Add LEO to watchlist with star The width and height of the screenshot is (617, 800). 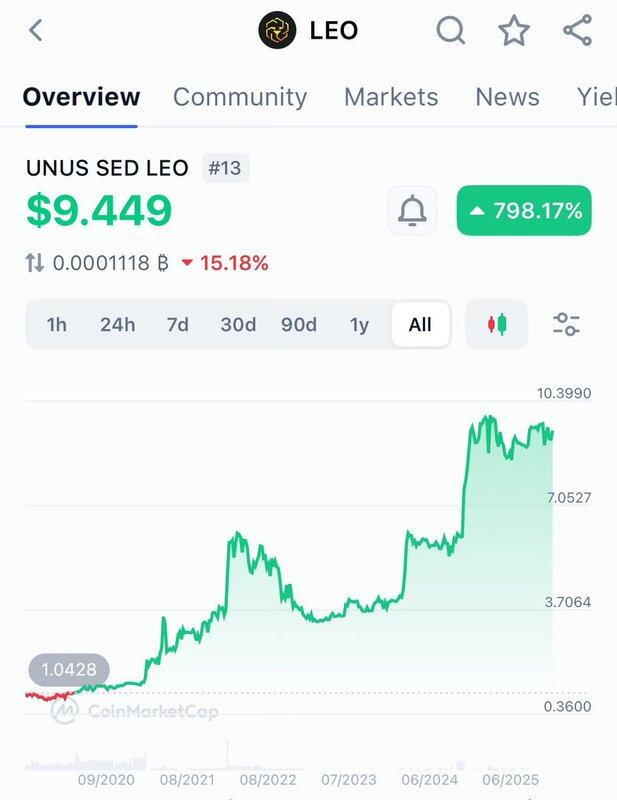click(x=514, y=31)
